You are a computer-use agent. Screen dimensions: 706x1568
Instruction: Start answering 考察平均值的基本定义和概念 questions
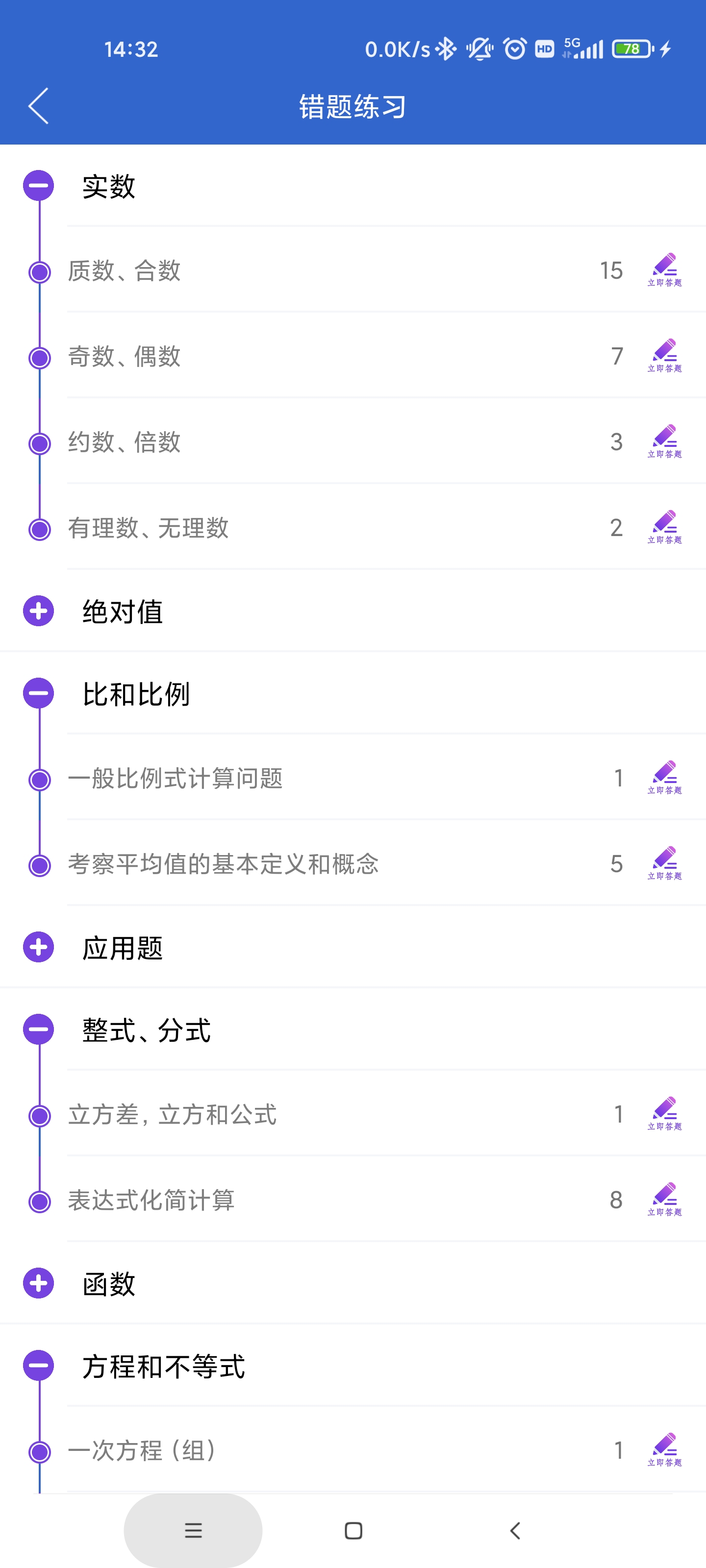pos(664,863)
